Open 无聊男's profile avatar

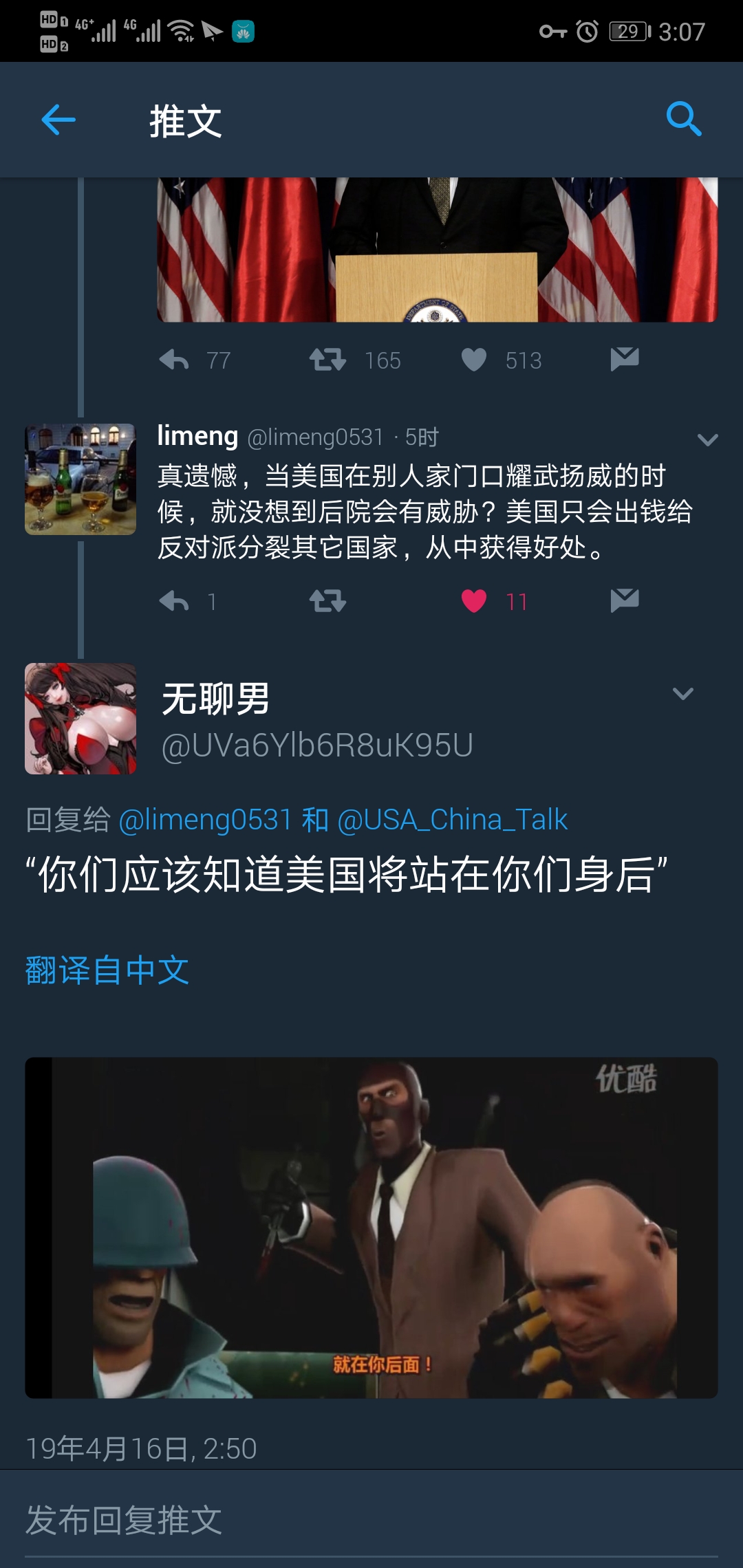click(80, 719)
